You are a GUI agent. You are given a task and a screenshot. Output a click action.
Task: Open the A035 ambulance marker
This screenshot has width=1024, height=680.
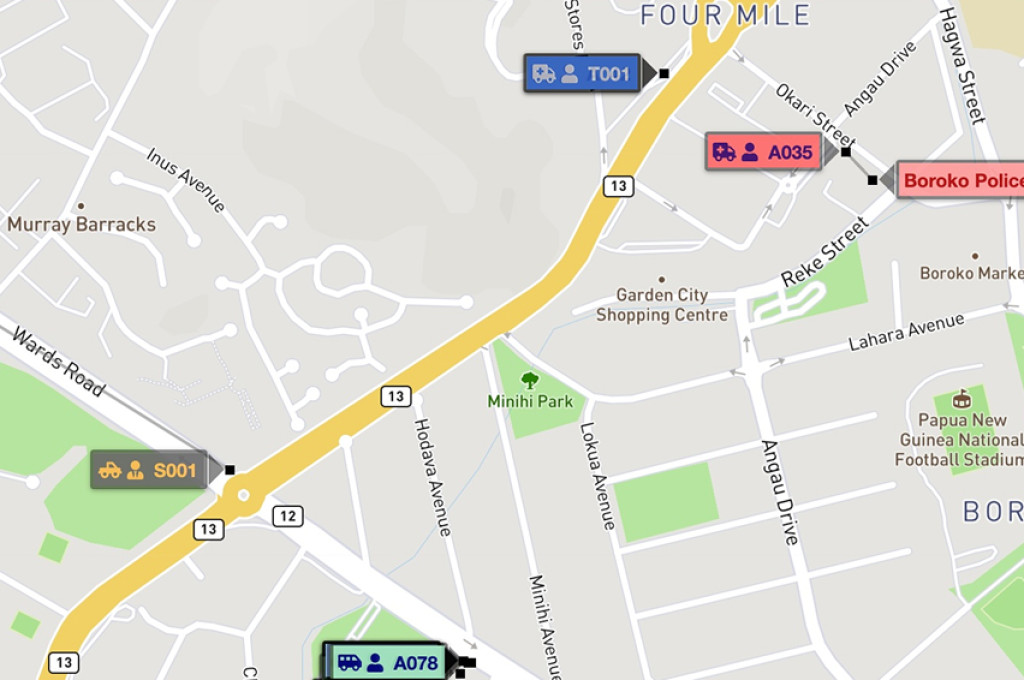[763, 152]
